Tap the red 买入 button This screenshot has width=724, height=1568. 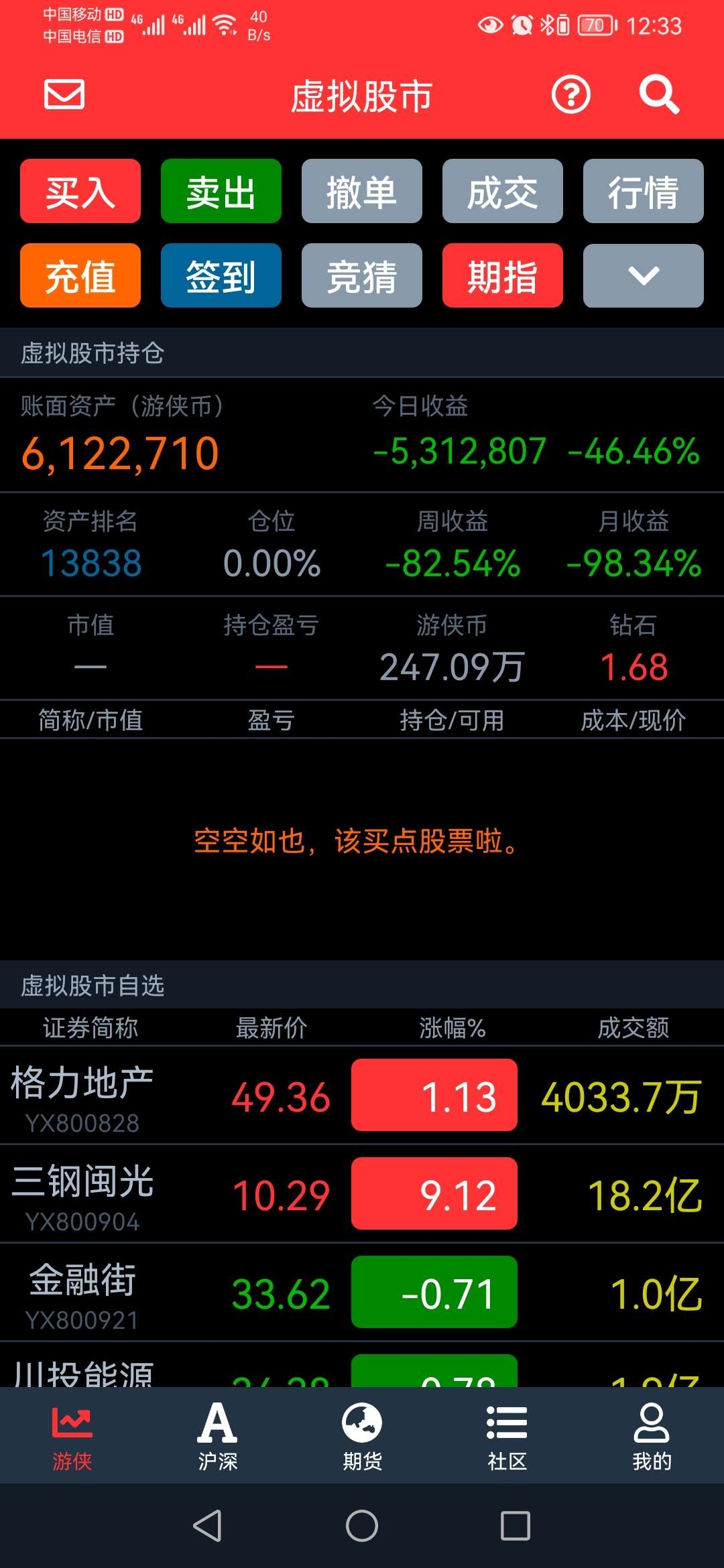pyautogui.click(x=80, y=191)
